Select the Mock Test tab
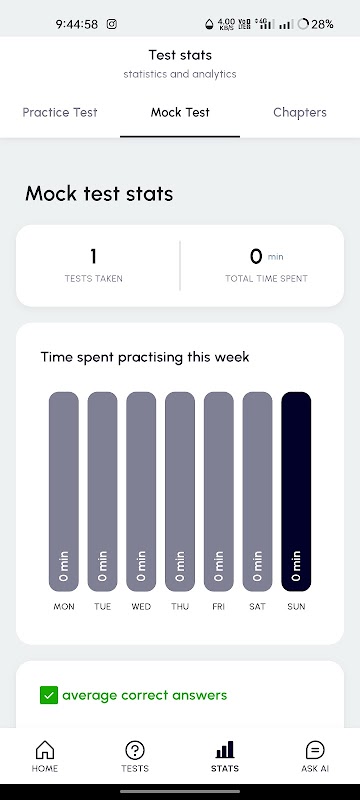 click(x=180, y=112)
